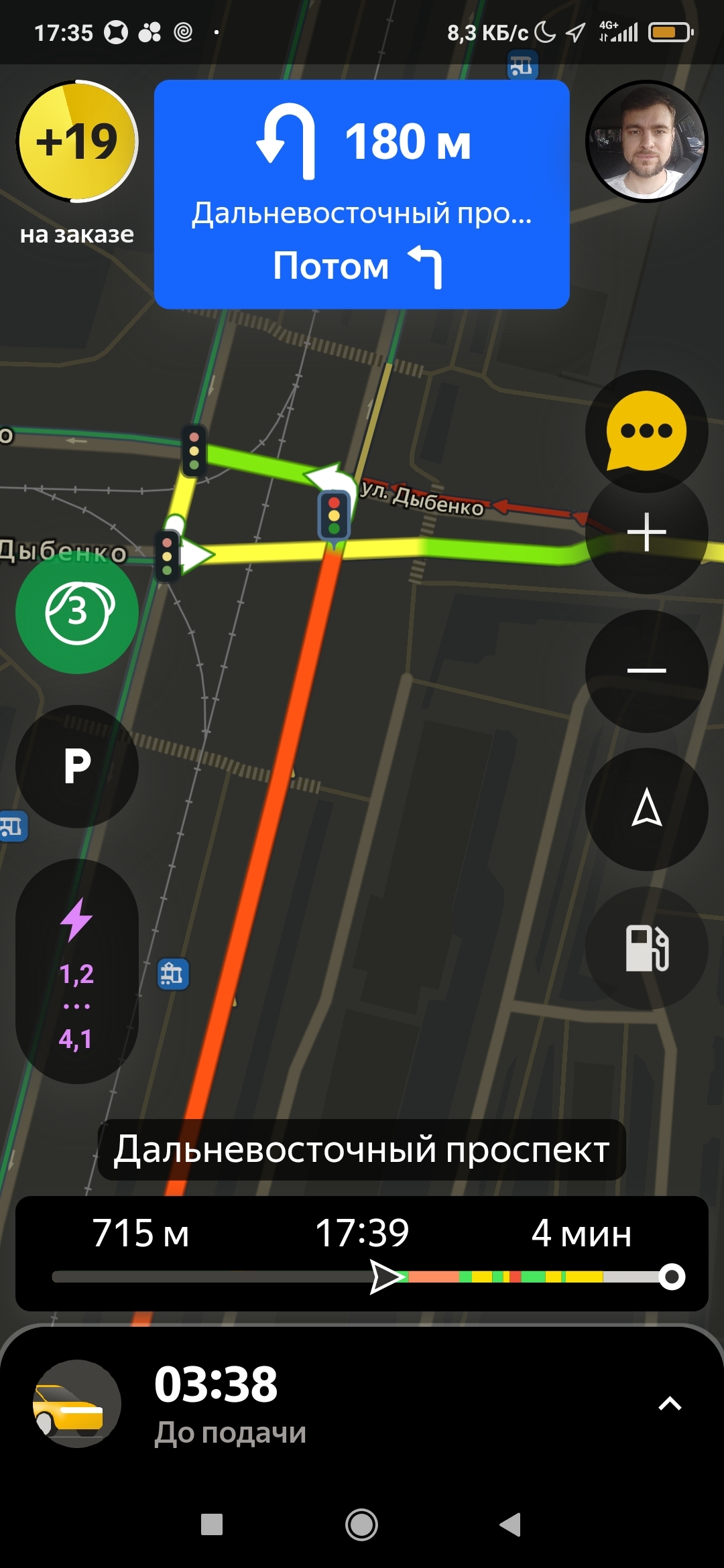
Task: Open the yellow chat bubble
Action: 646,431
